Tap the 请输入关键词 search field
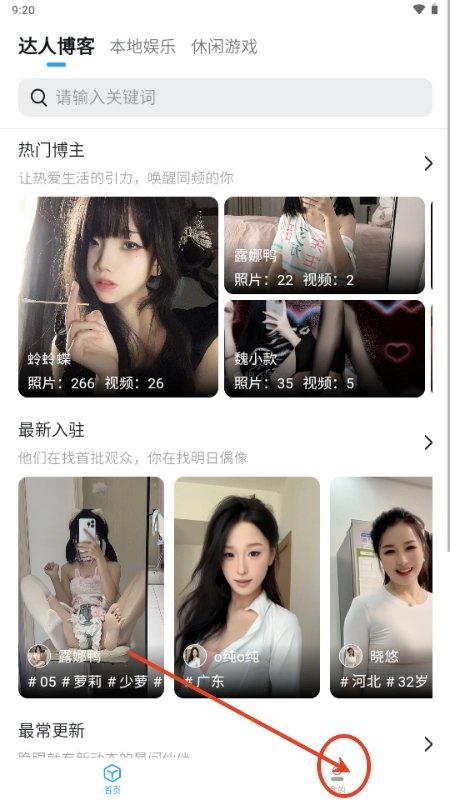Screen dimensions: 450x800 (x=225, y=97)
